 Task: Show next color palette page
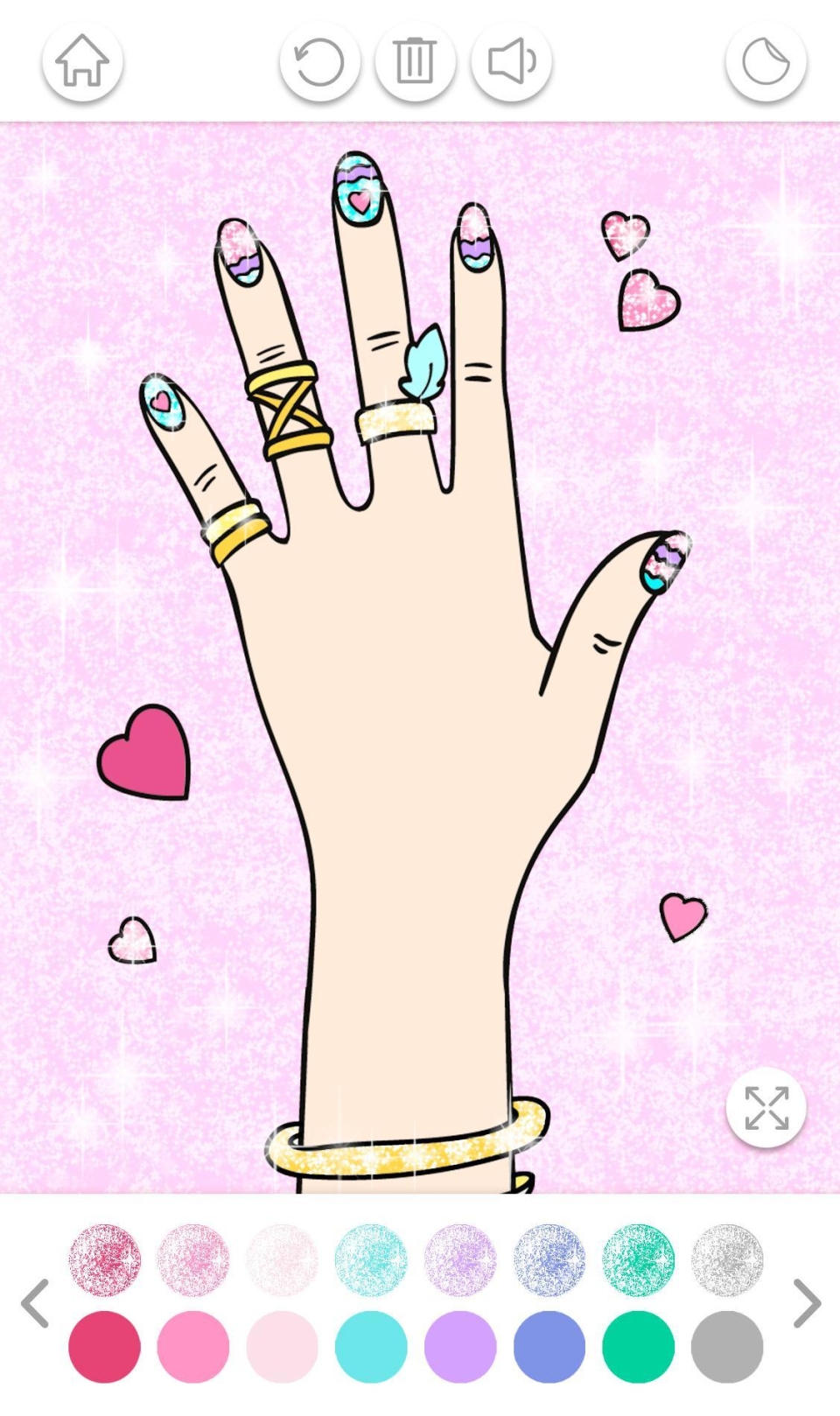point(806,1303)
